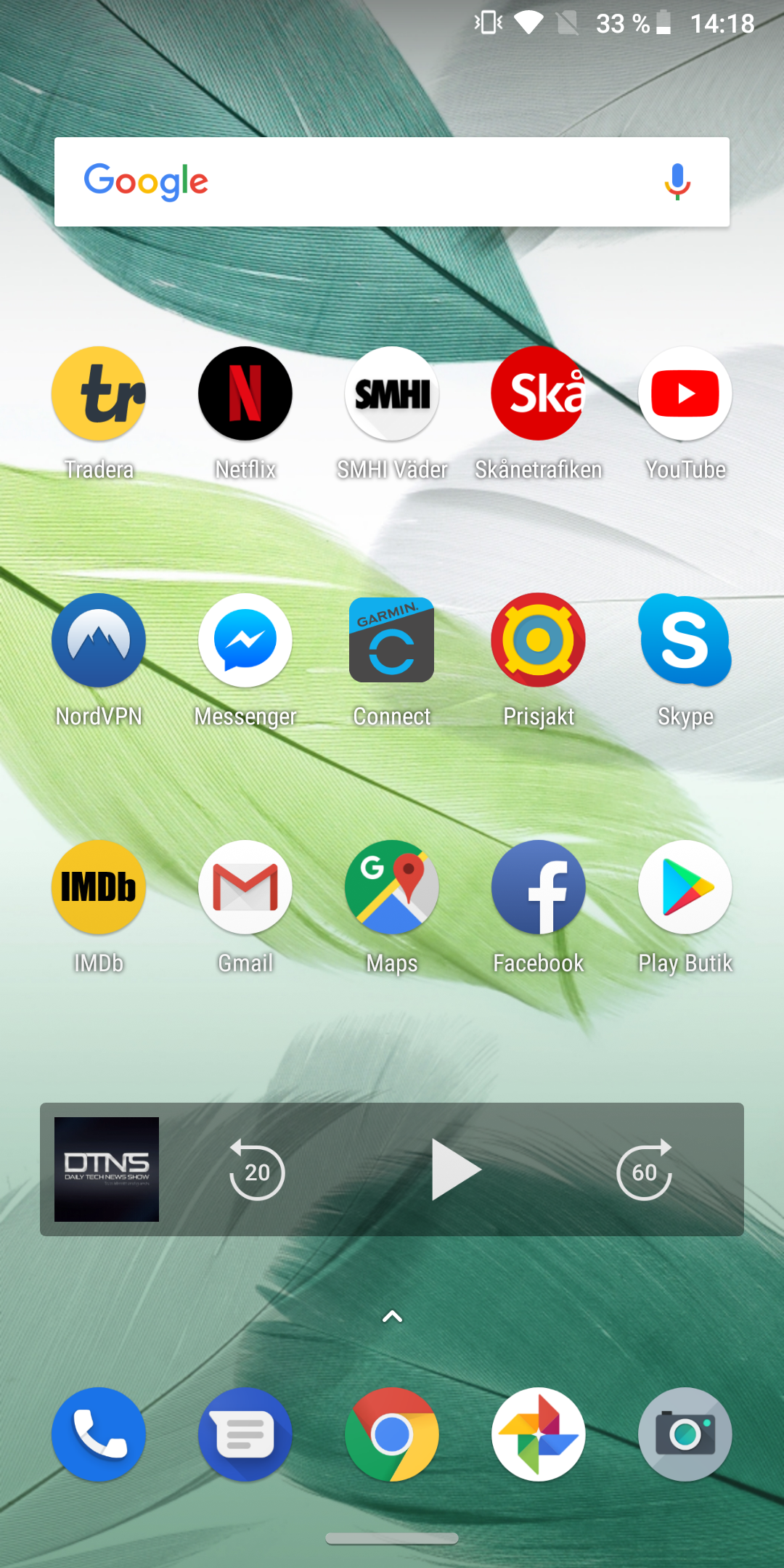Open SMHI Väder weather app
Viewport: 784px width, 1568px height.
tap(392, 394)
